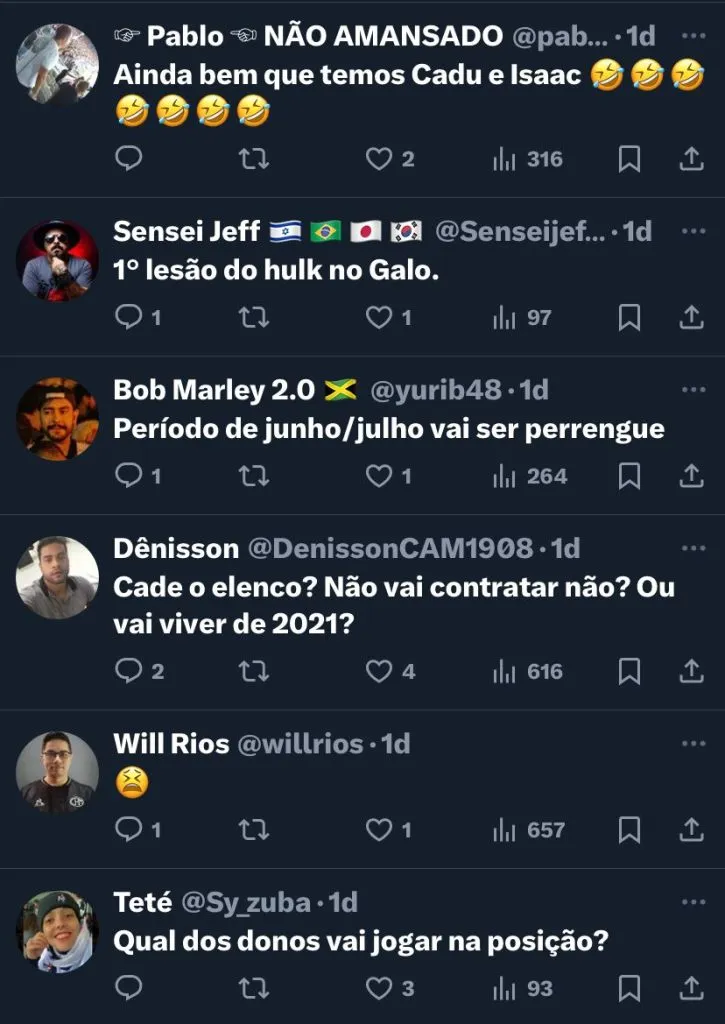Repost Will Rios's tweet
Viewport: 725px width, 1024px height.
click(x=254, y=830)
